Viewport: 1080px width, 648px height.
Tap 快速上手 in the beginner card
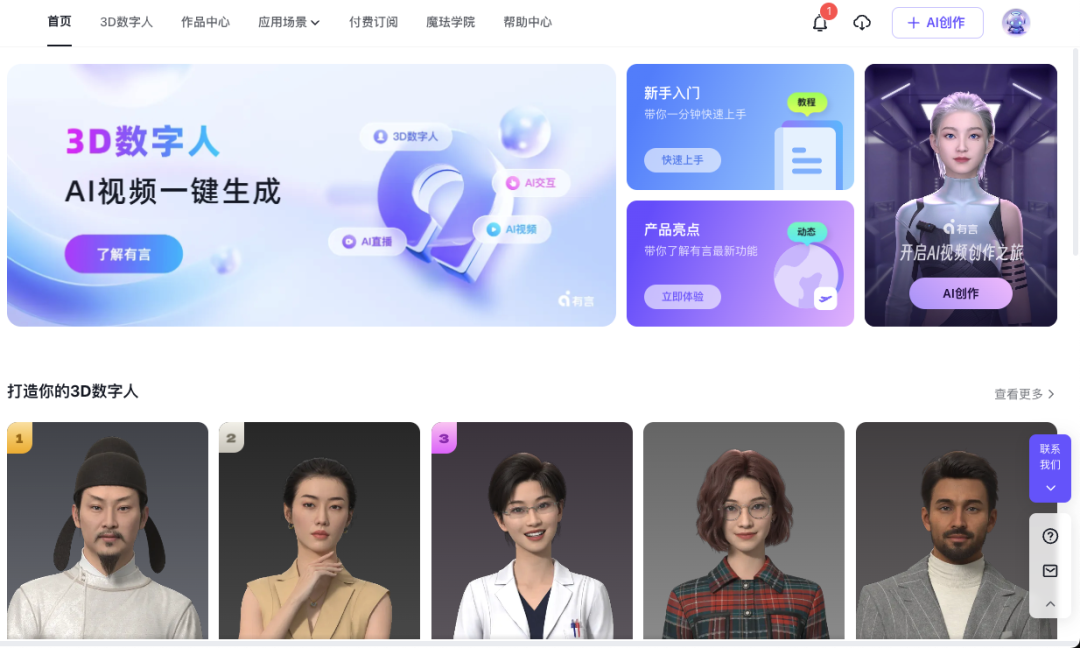pos(682,160)
